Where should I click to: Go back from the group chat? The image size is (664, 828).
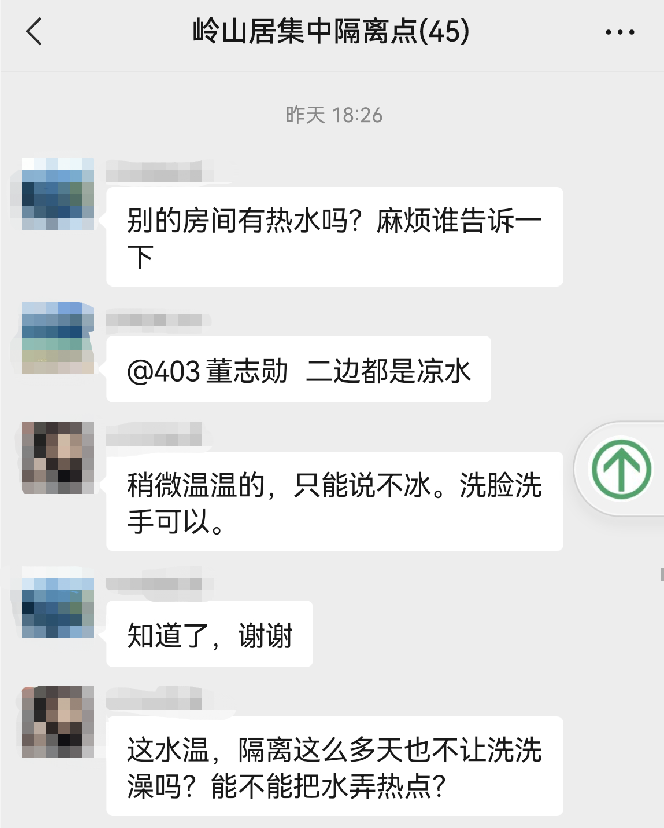click(34, 32)
